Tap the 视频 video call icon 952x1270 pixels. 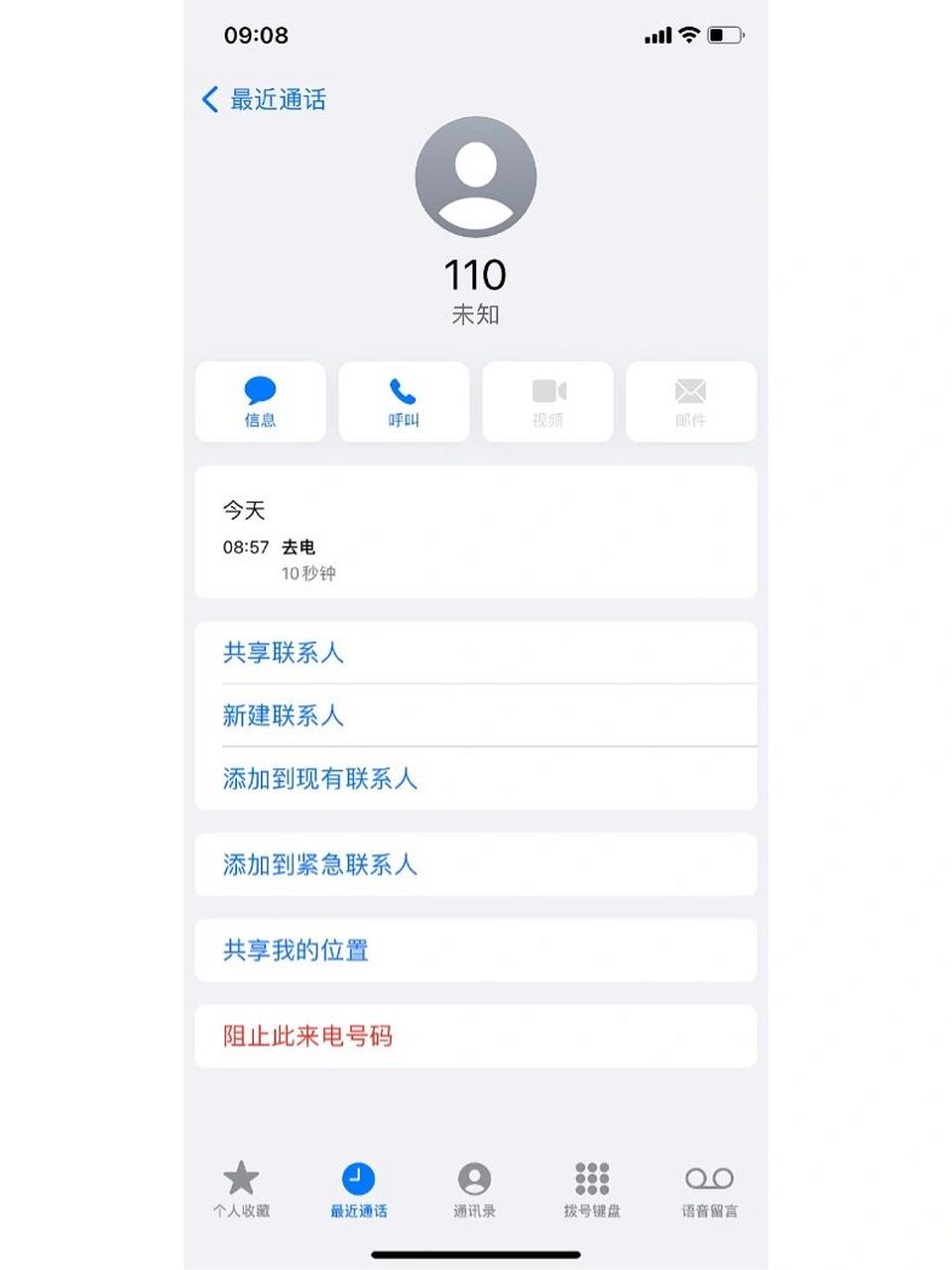pyautogui.click(x=547, y=402)
